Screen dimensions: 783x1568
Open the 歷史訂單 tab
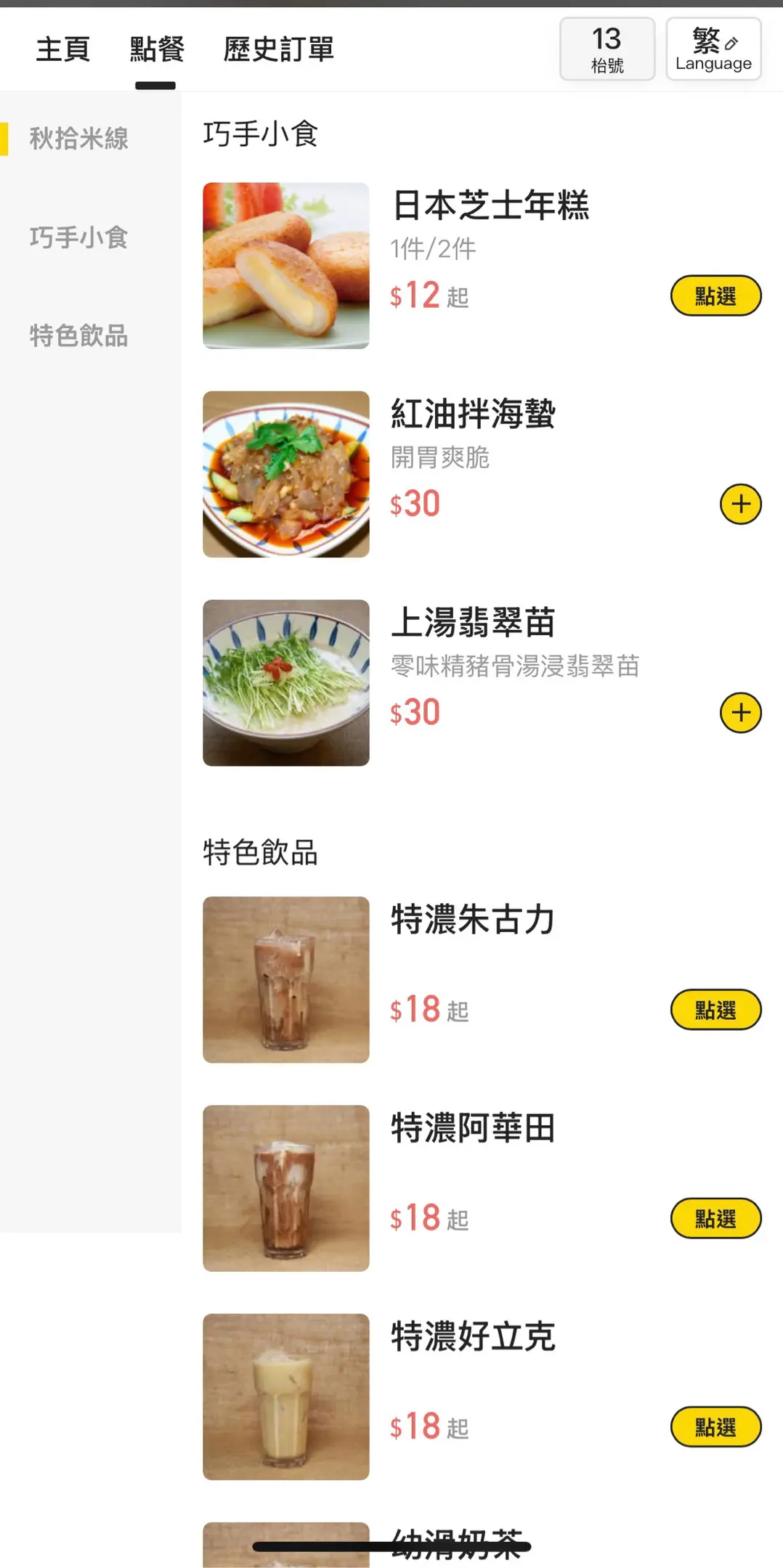pos(278,49)
